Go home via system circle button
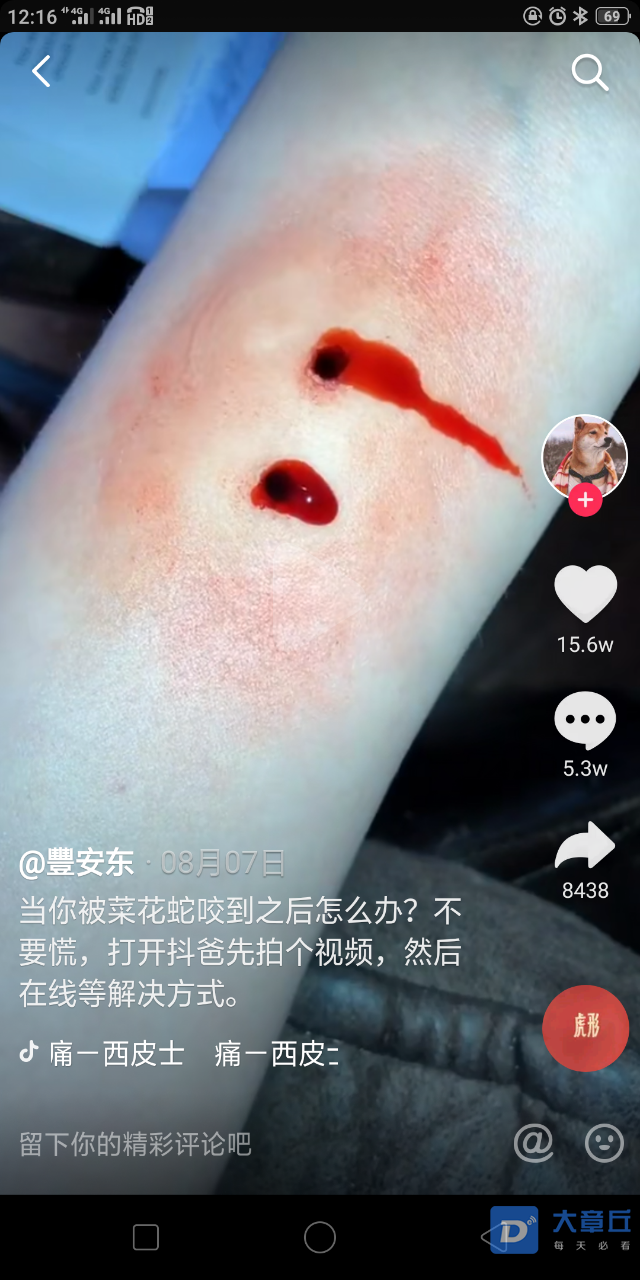 pos(320,1237)
